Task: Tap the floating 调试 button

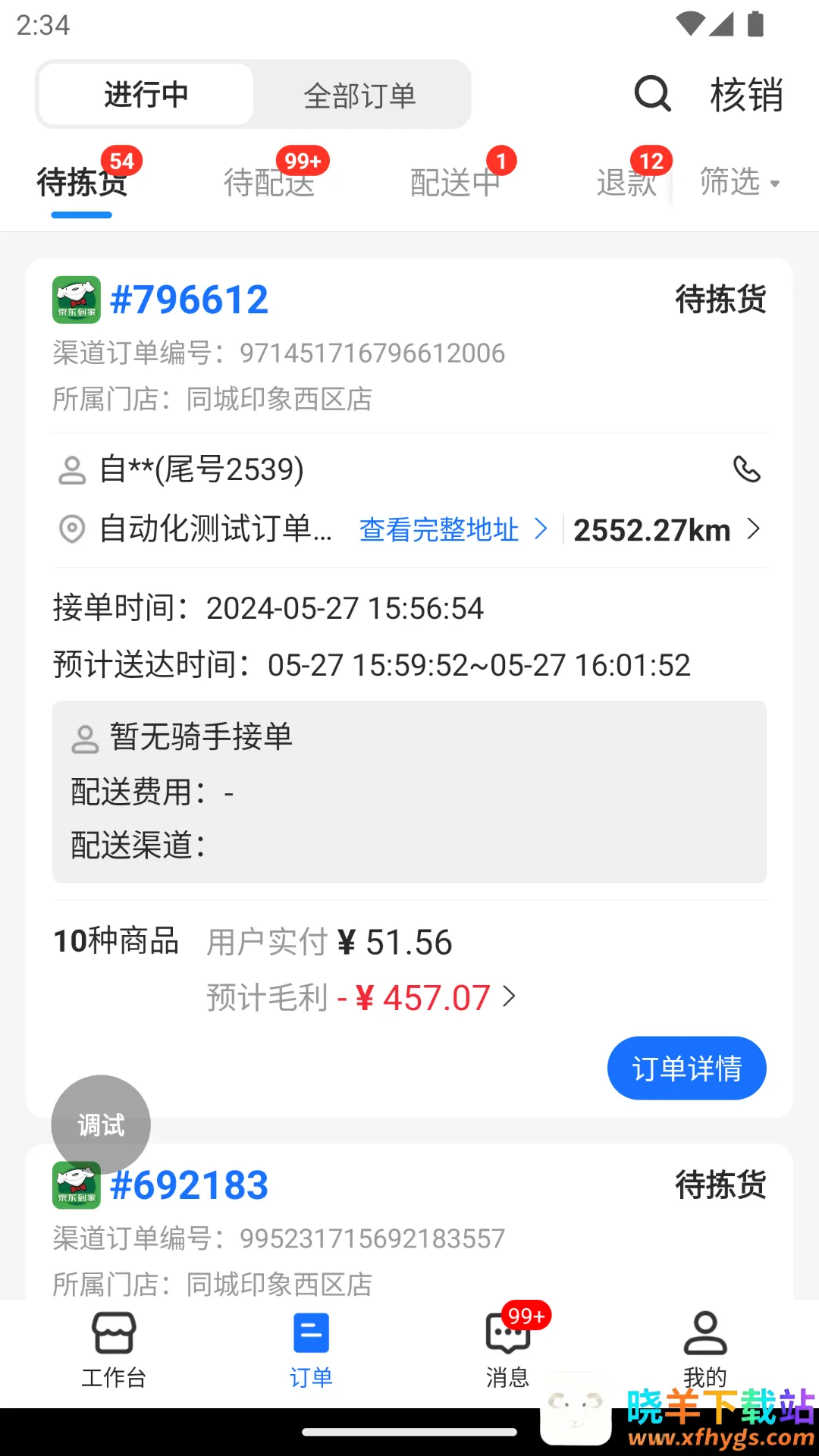Action: 101,1125
